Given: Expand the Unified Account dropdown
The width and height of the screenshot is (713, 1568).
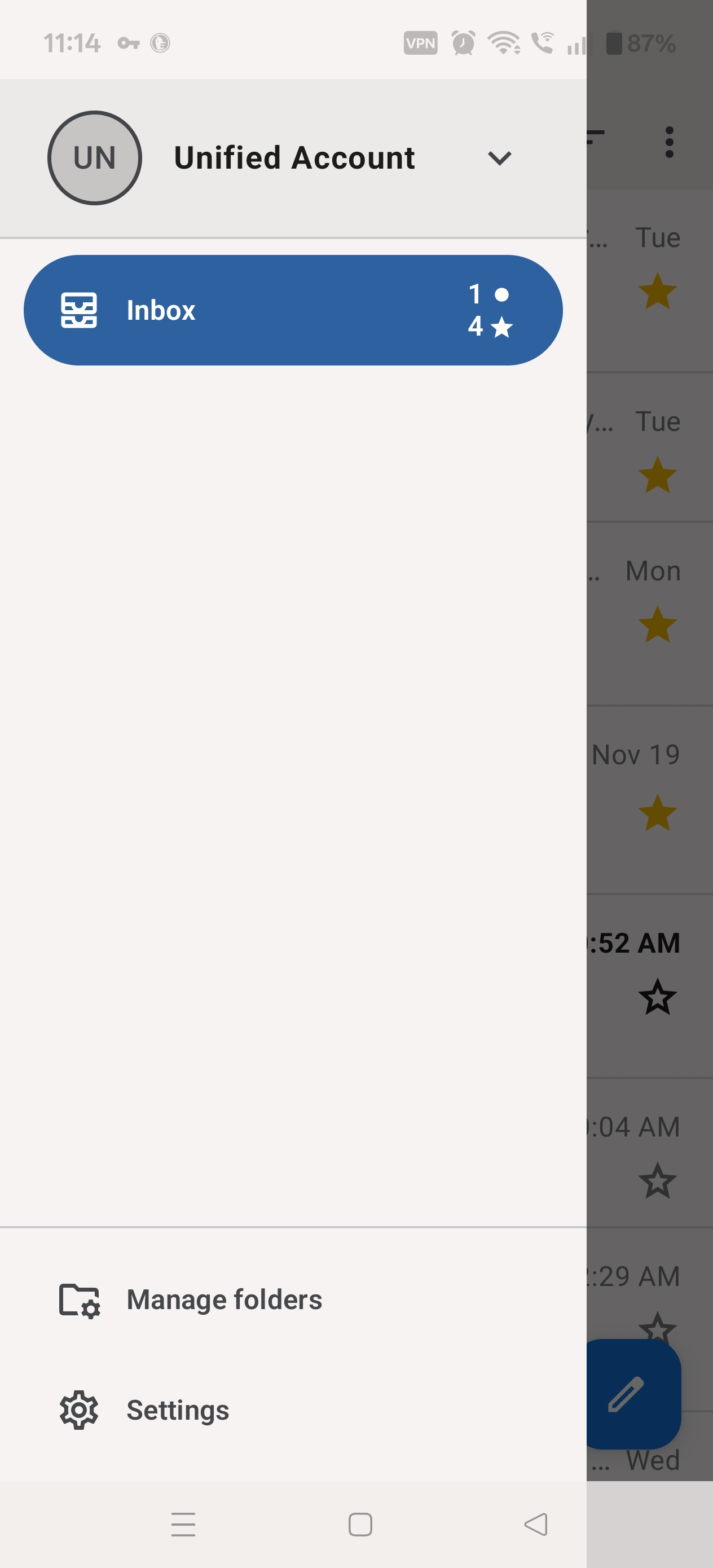Looking at the screenshot, I should pyautogui.click(x=499, y=158).
